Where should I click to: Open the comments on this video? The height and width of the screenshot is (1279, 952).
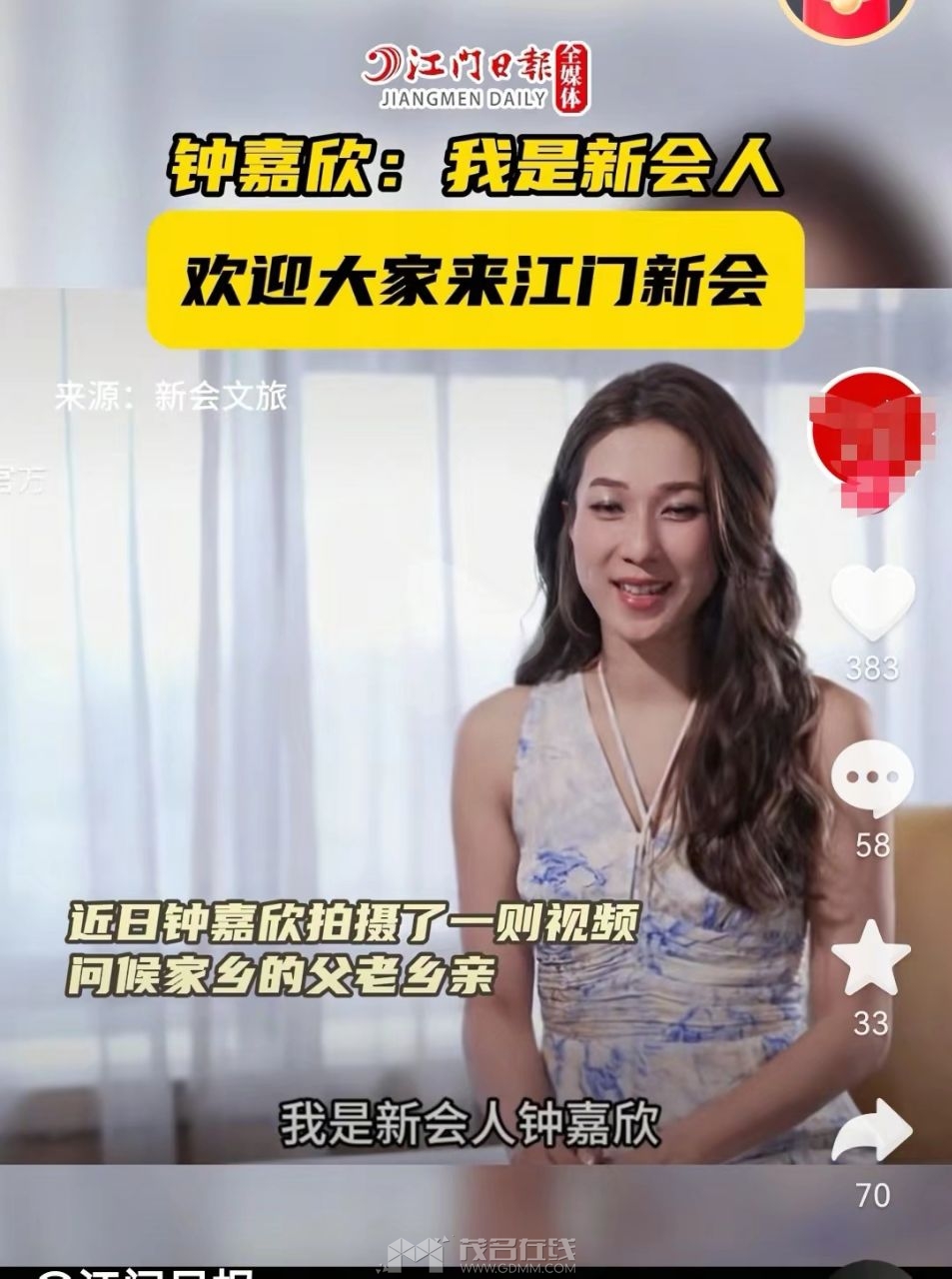tap(872, 779)
